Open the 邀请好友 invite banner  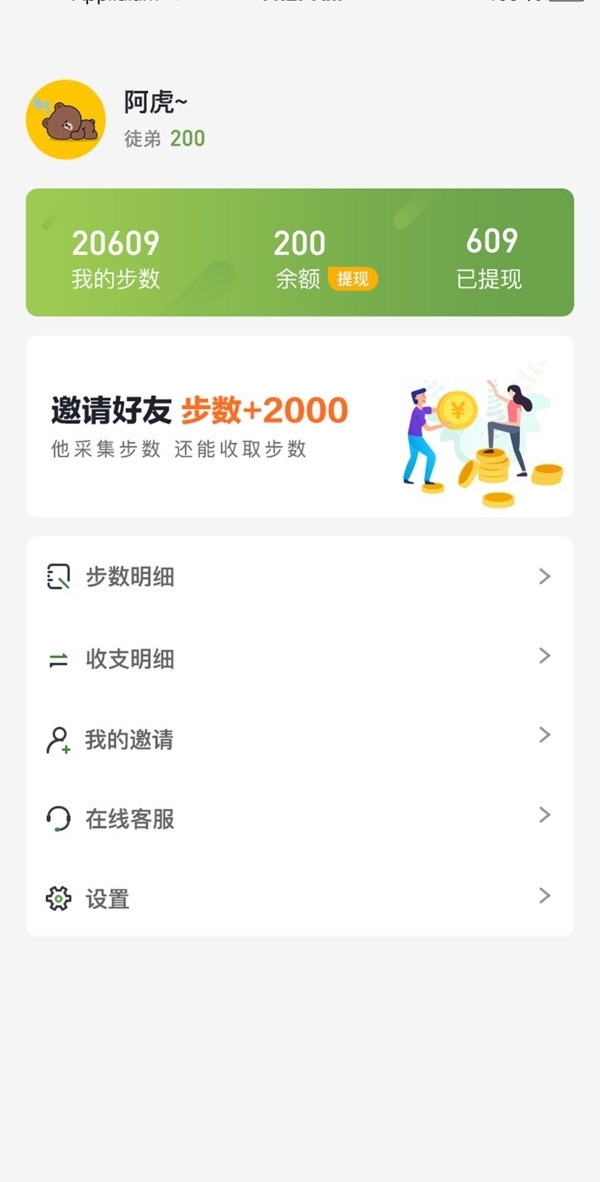(300, 426)
